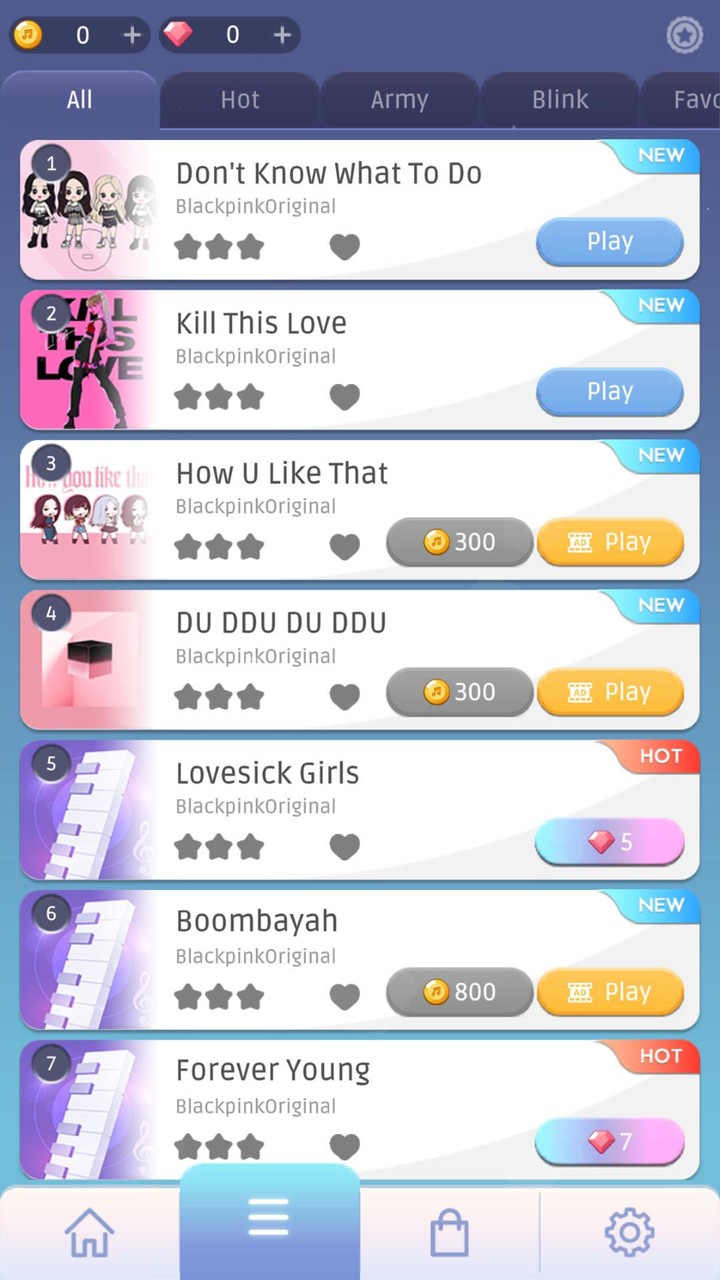Image resolution: width=720 pixels, height=1280 pixels.
Task: Open the star wheel icon in top-right corner
Action: [684, 35]
